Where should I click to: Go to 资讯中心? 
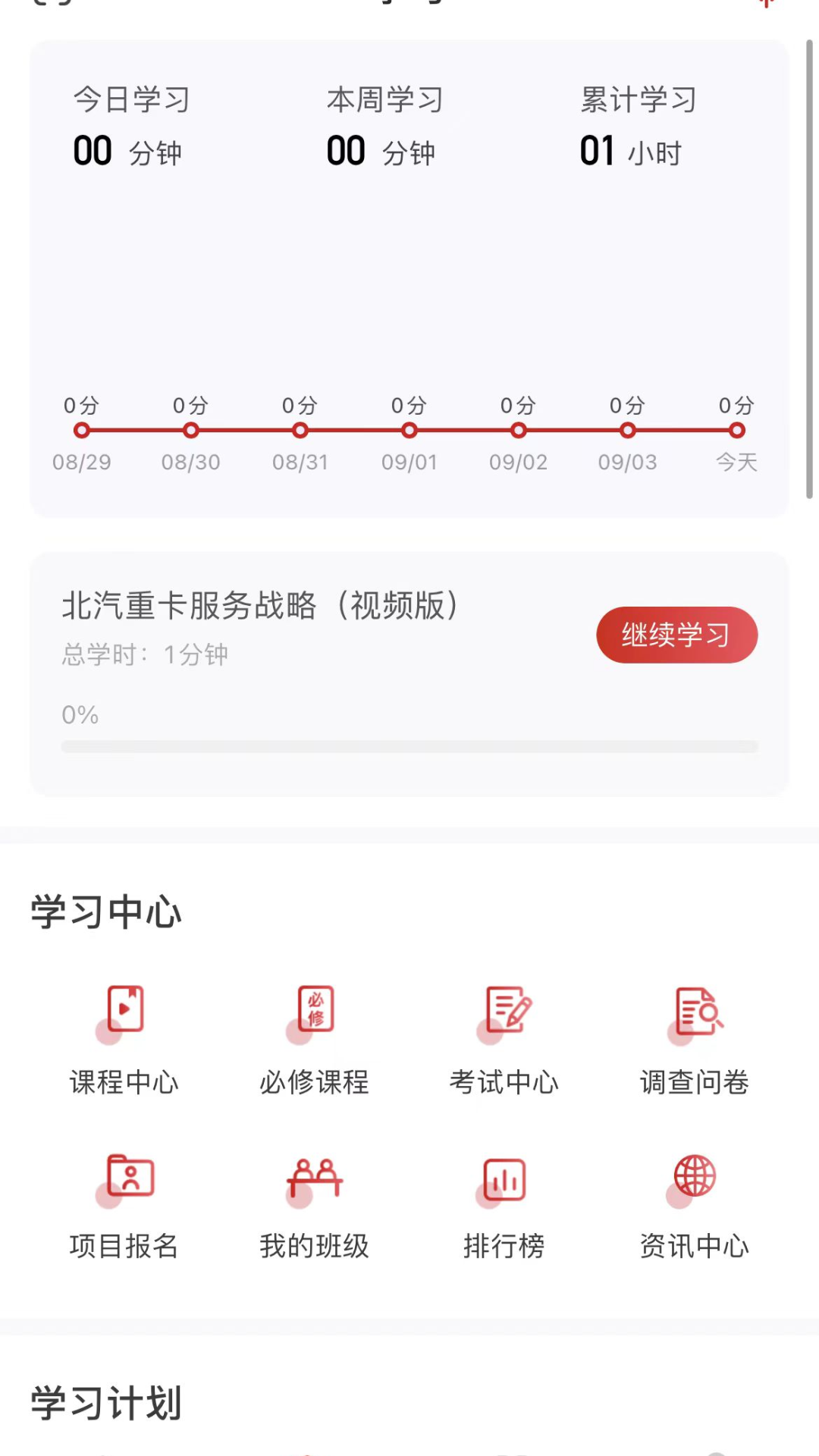coord(695,1204)
